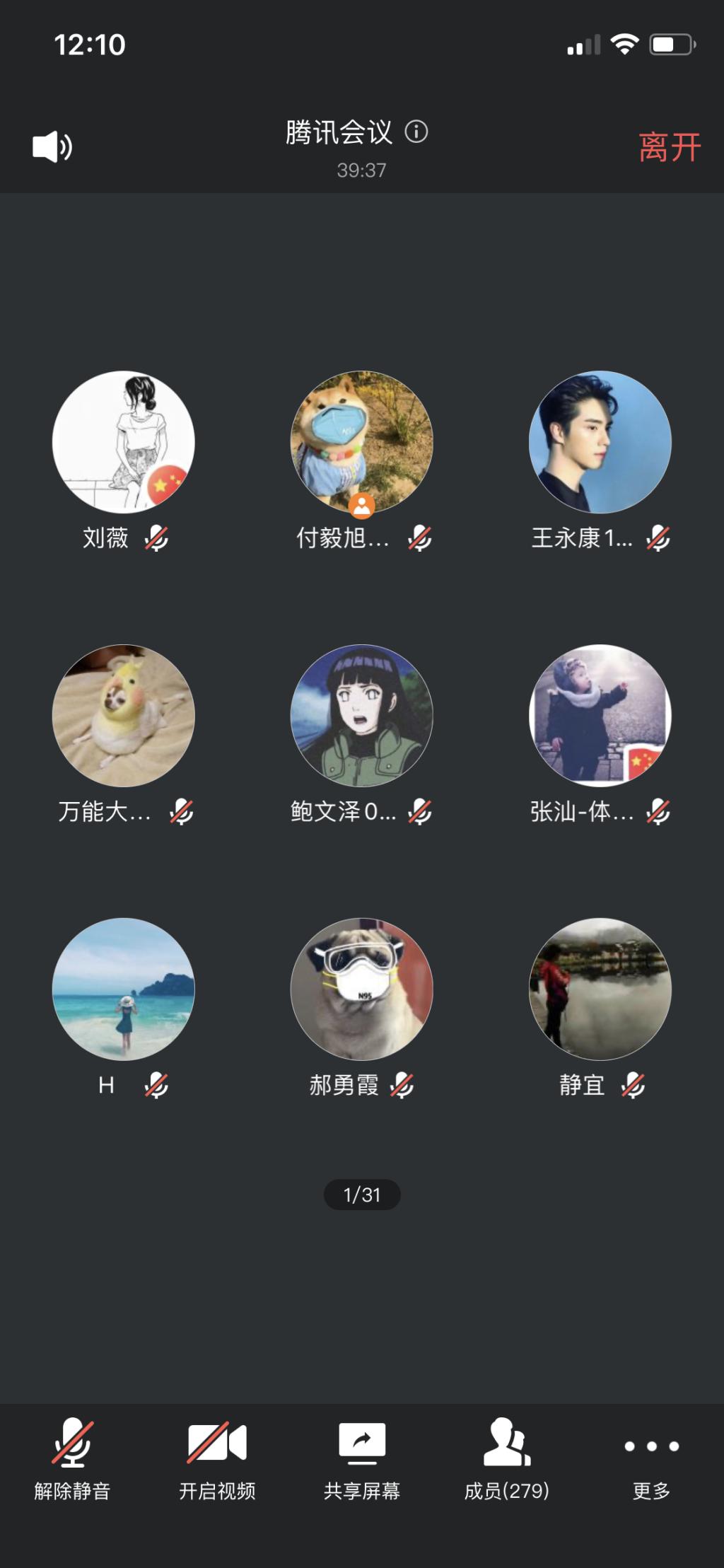
Task: Unmute microphone with 解除静音
Action: [x=72, y=1458]
